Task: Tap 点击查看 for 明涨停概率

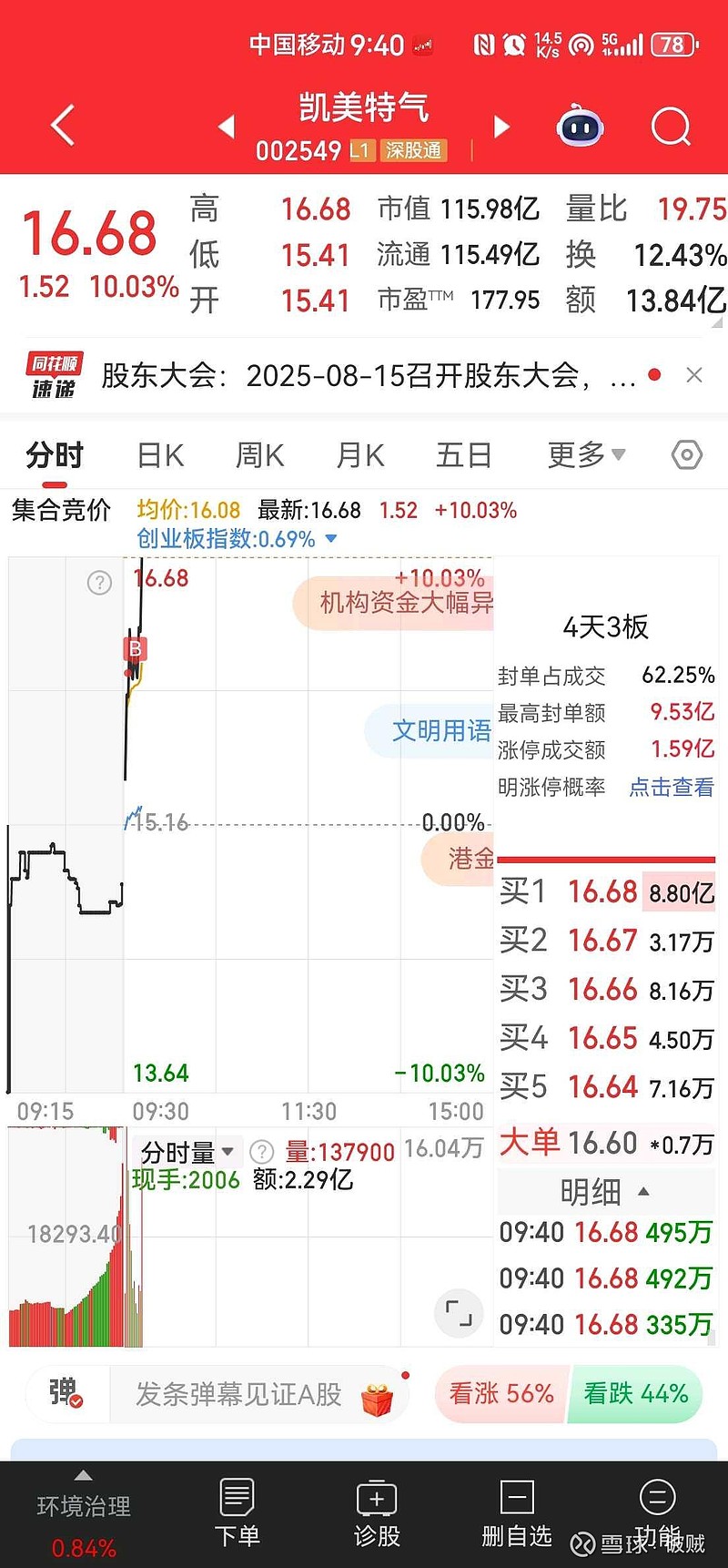Action: 672,787
